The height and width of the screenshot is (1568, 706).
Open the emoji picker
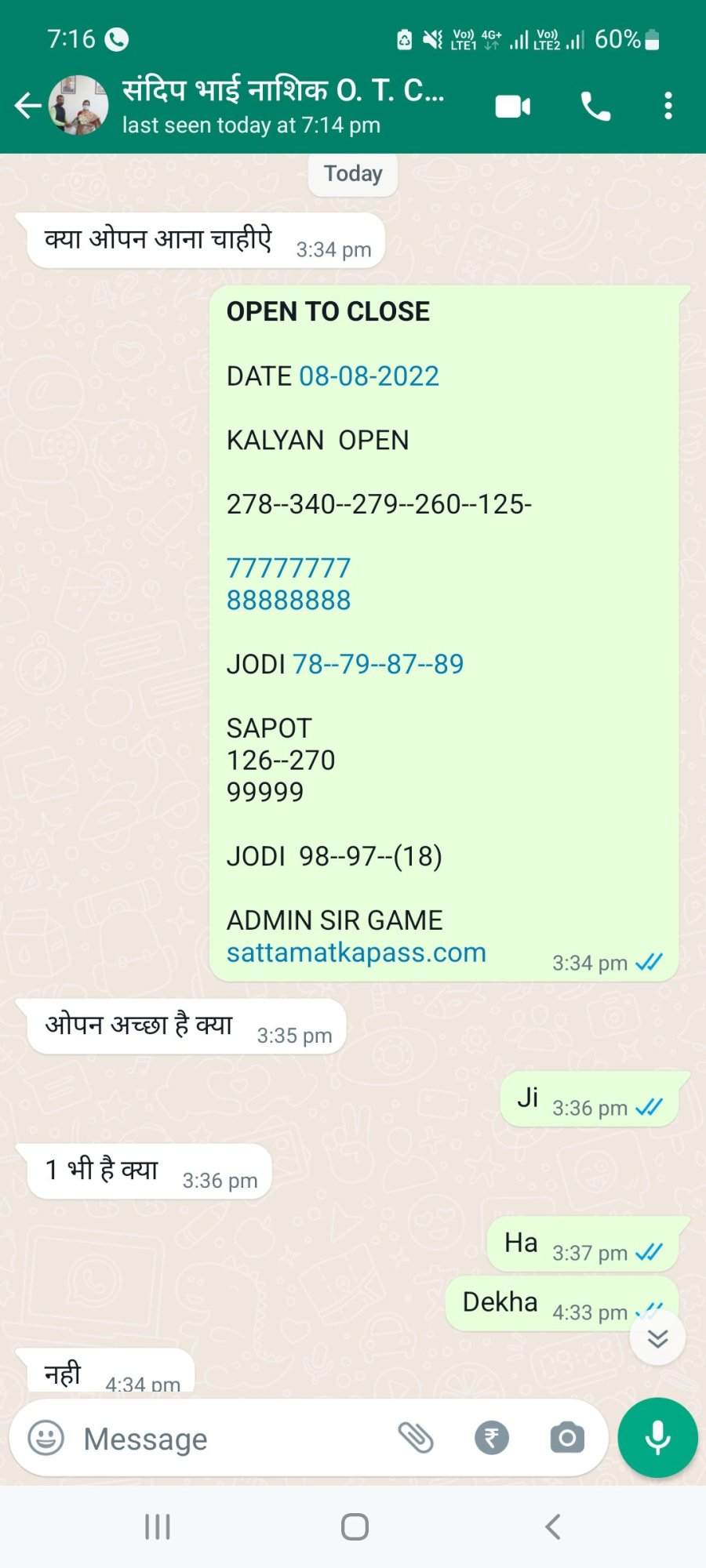(x=46, y=1438)
